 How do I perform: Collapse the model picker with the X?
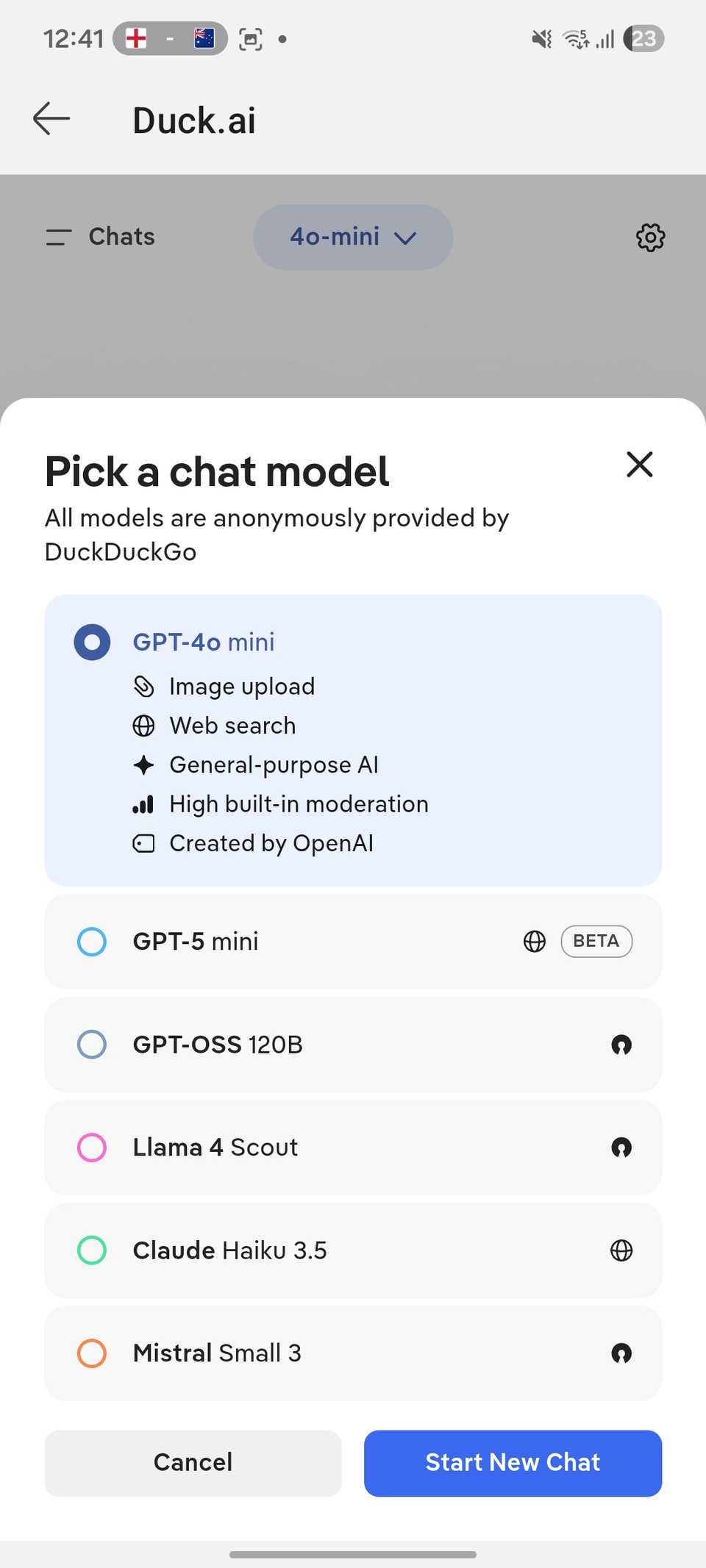(639, 465)
